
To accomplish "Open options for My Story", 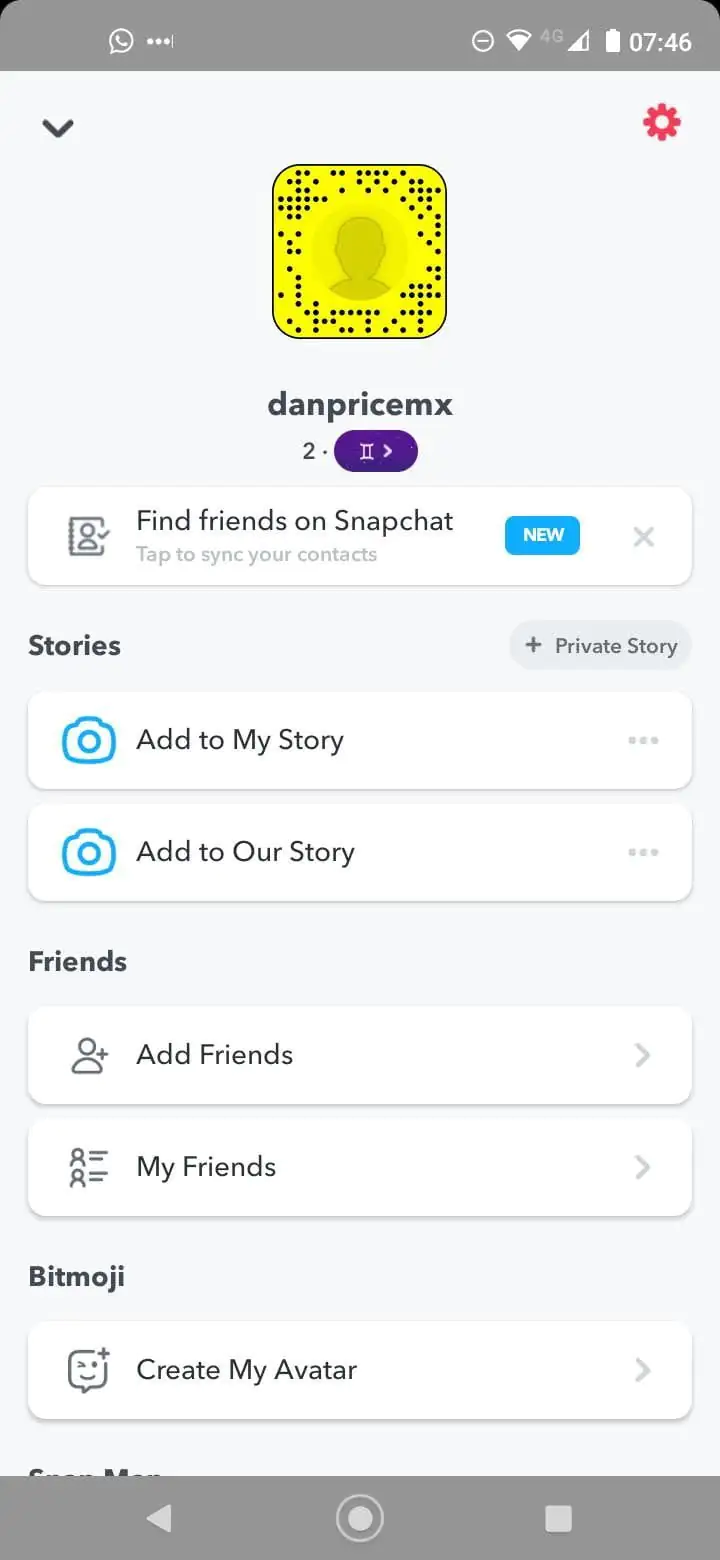I will point(643,740).
